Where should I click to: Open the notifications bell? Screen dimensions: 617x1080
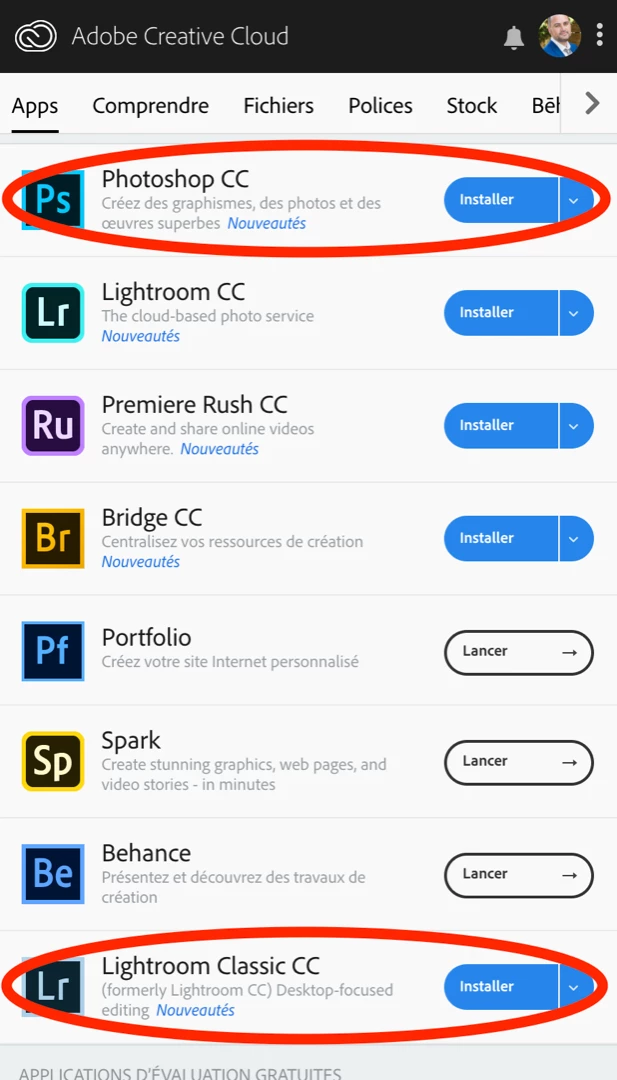pos(514,38)
